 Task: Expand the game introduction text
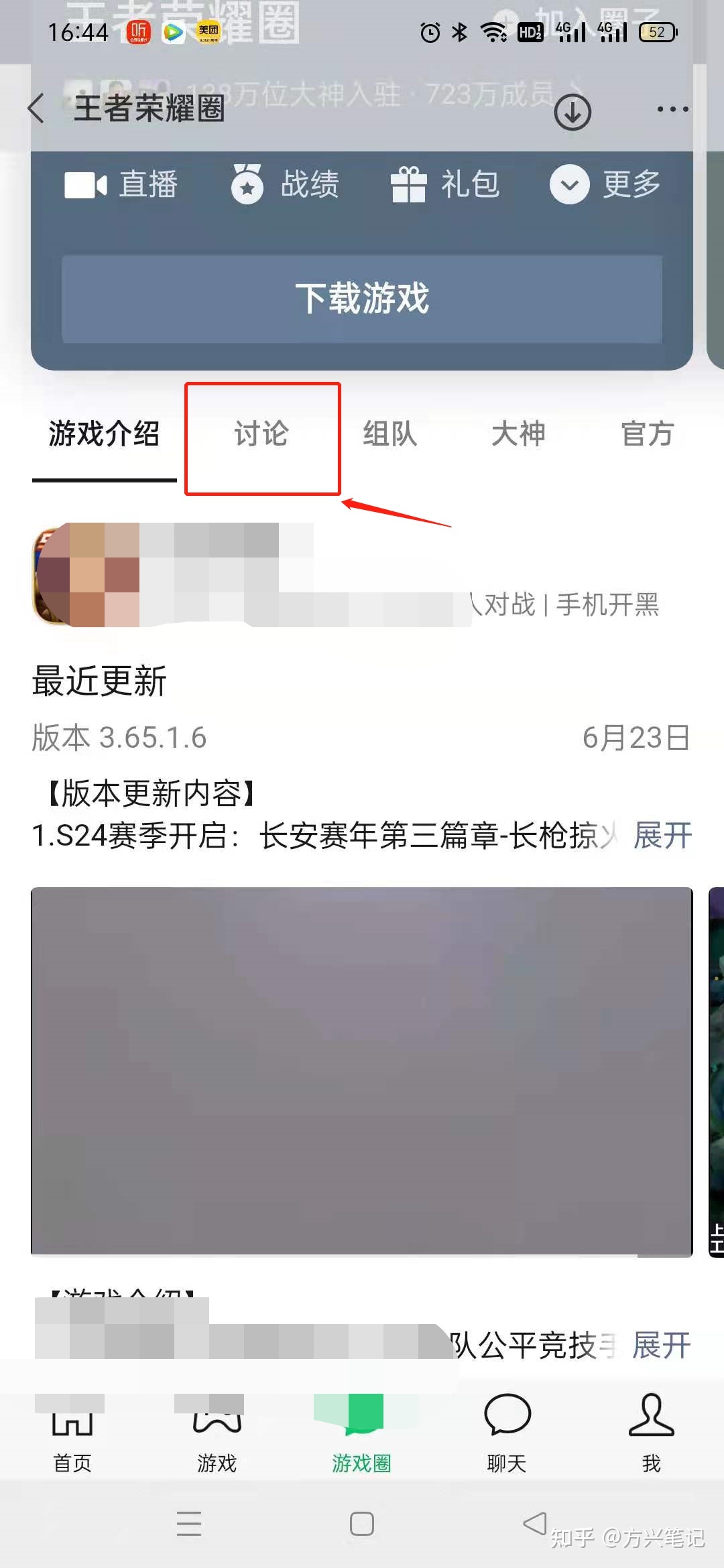point(661,1346)
